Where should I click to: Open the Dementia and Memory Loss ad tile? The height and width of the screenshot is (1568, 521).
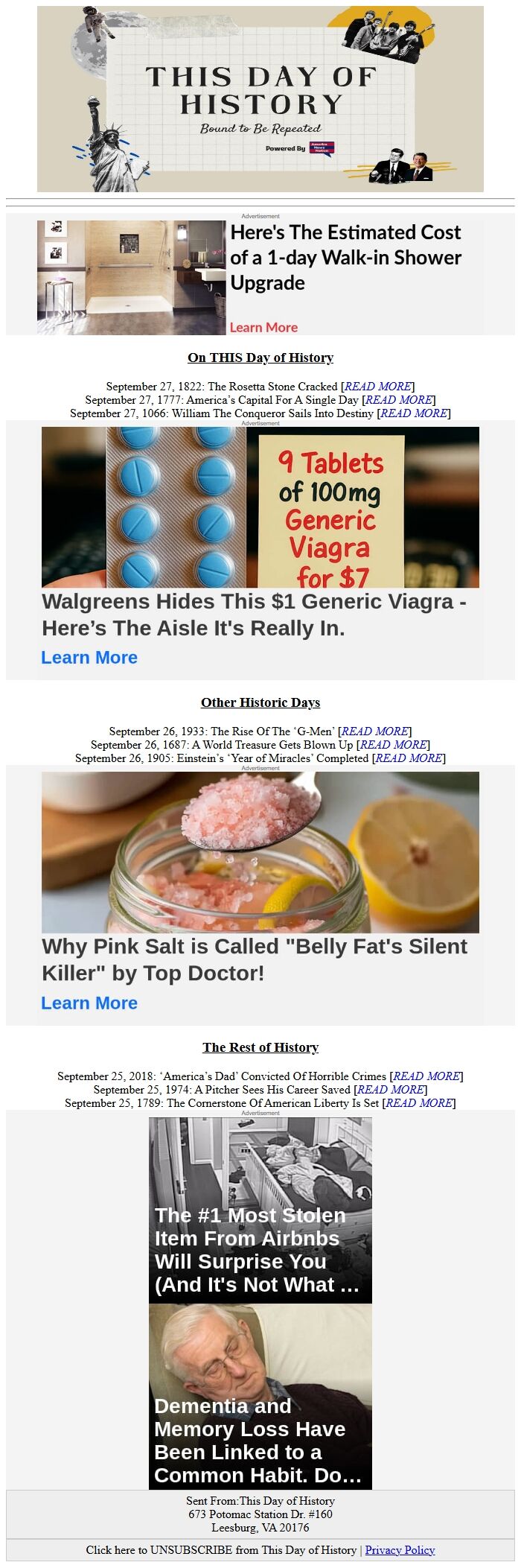pos(260,1396)
